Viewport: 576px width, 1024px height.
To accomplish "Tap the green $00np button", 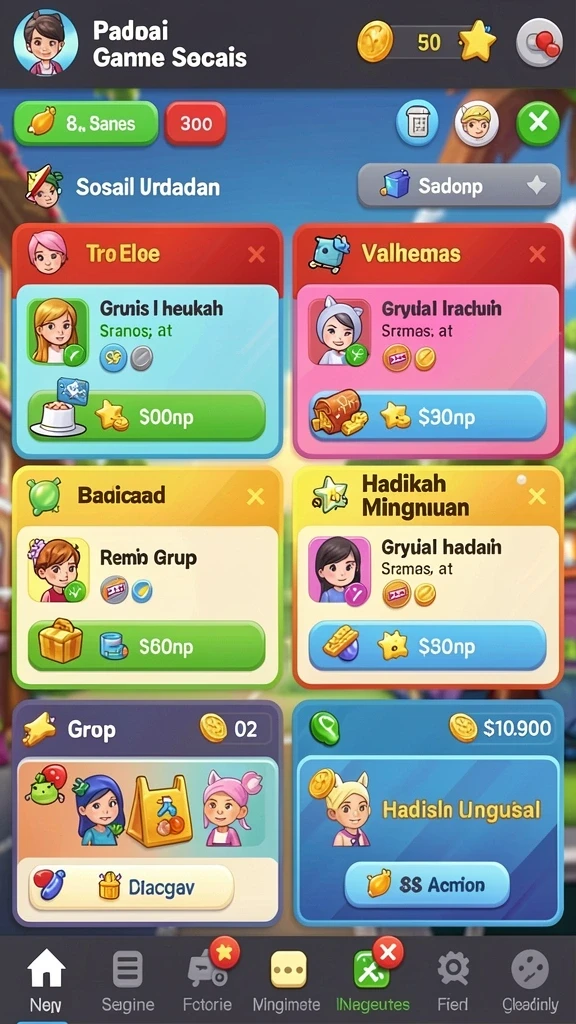I will [x=147, y=417].
